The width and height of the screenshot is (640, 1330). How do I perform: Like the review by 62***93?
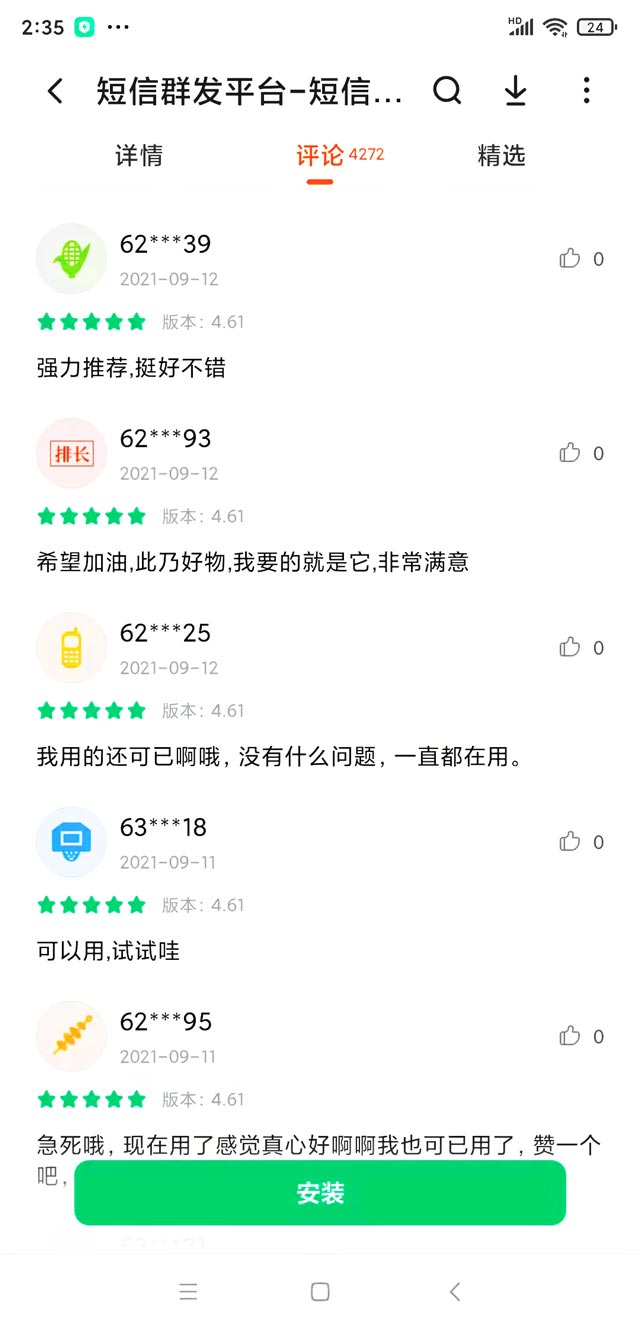point(570,453)
